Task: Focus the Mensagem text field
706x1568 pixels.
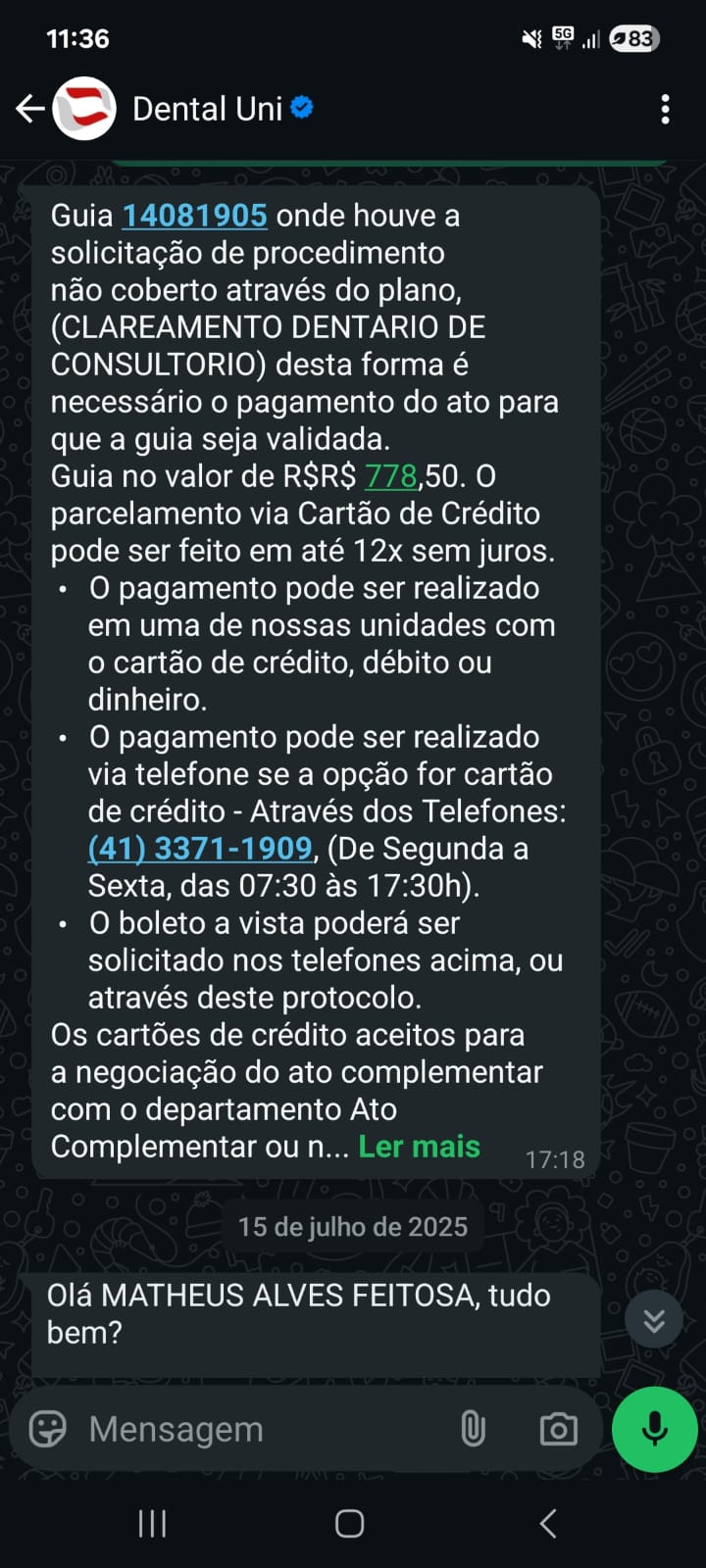Action: (x=255, y=1429)
